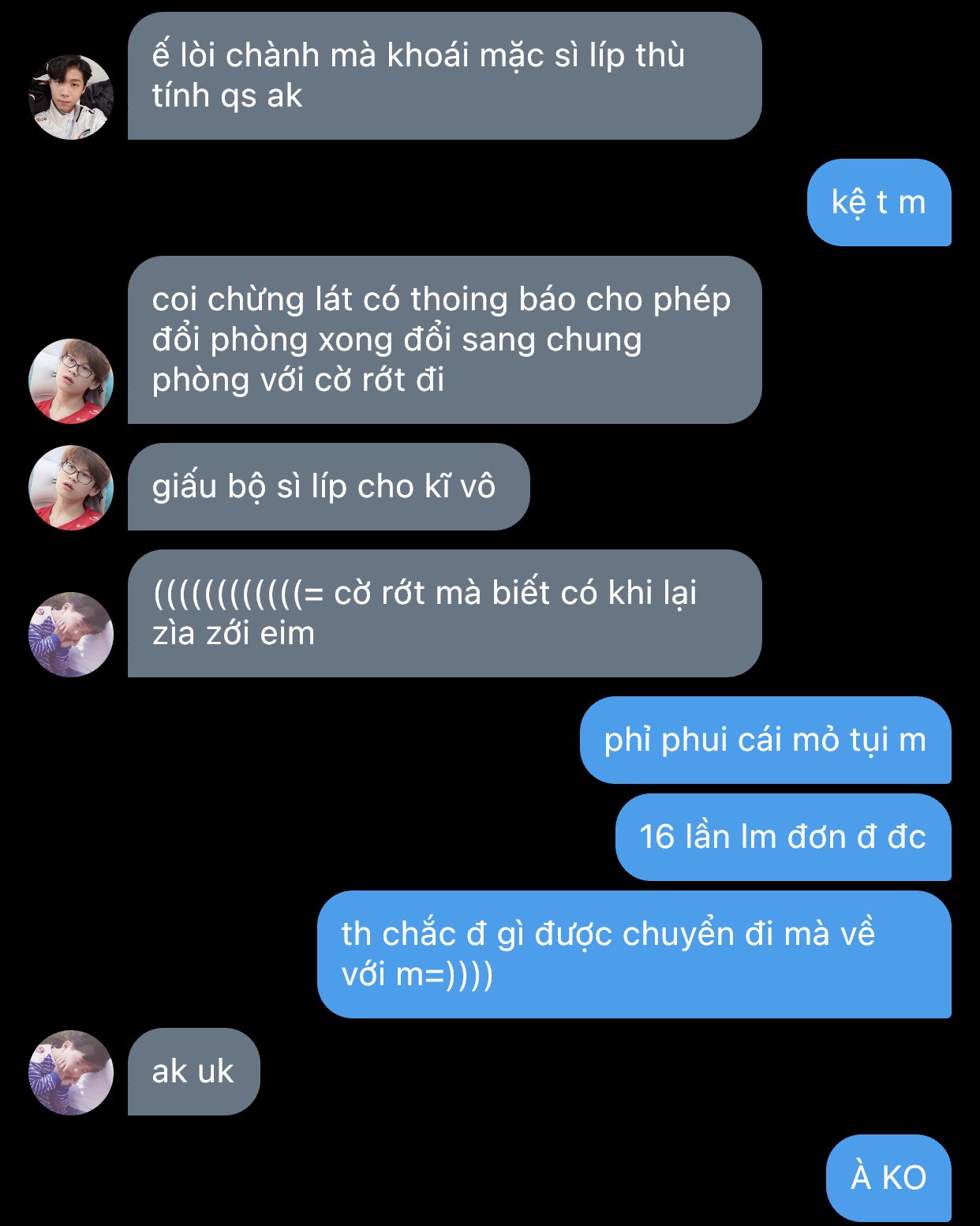Viewport: 980px width, 1226px height.
Task: Open avatar beside "ế lòi chành" message
Action: coord(71,97)
